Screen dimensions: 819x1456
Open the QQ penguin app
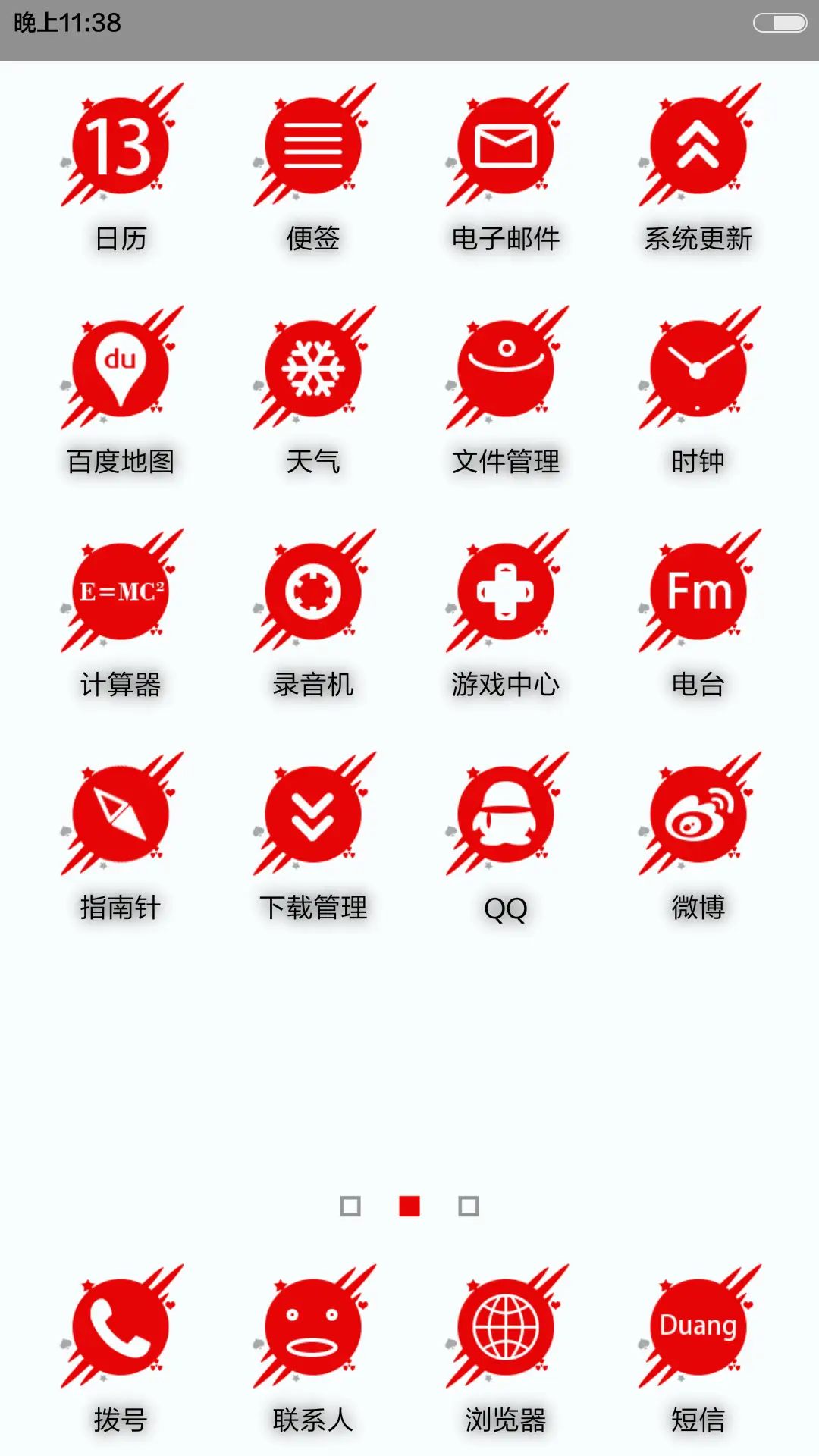(507, 815)
